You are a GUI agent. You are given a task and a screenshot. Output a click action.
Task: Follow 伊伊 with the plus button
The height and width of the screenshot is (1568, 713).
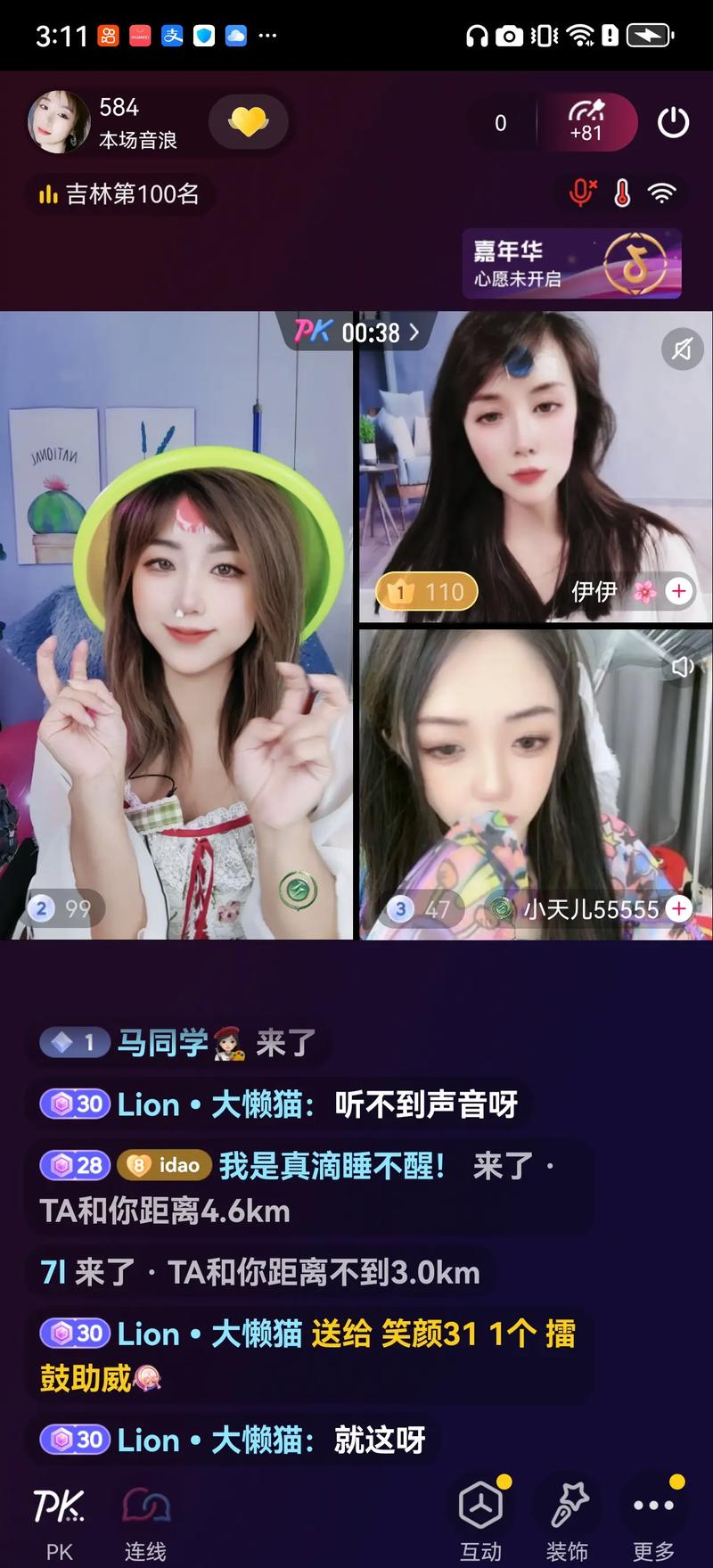[679, 590]
